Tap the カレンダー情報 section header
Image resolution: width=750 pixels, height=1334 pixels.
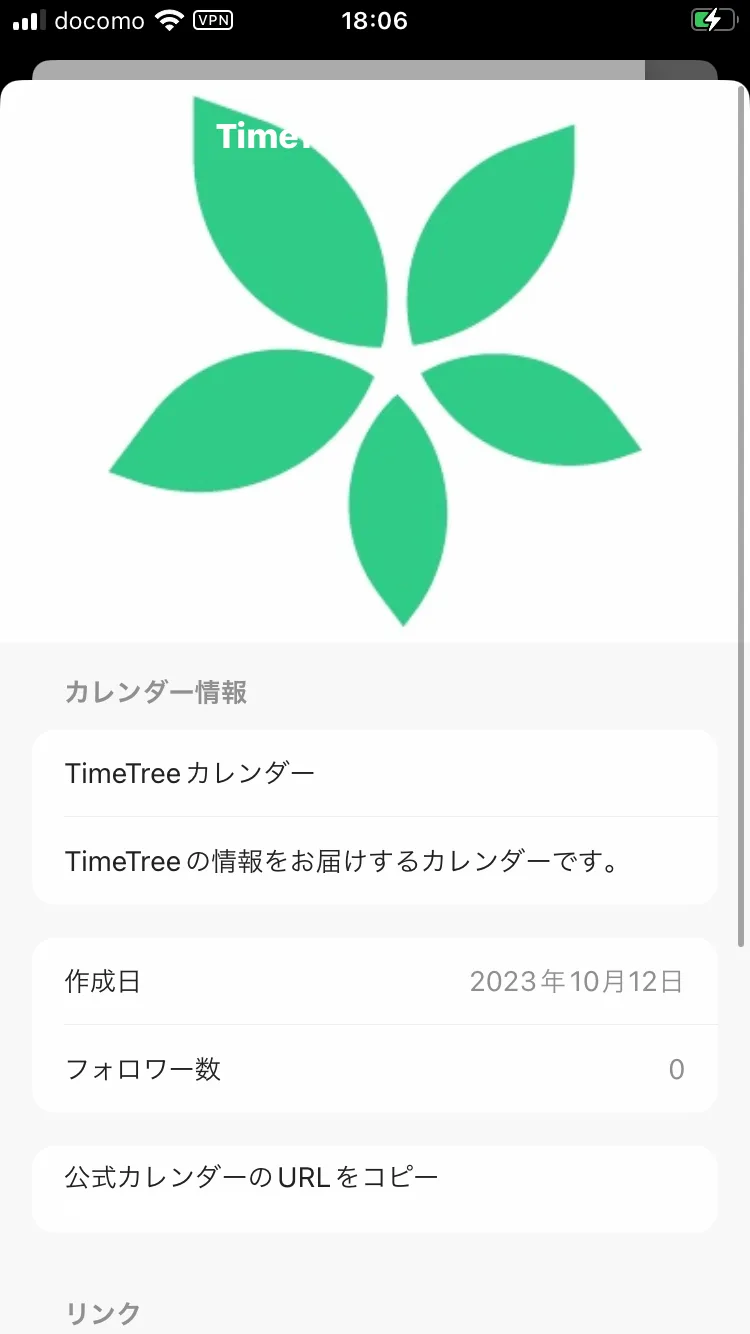(x=156, y=692)
